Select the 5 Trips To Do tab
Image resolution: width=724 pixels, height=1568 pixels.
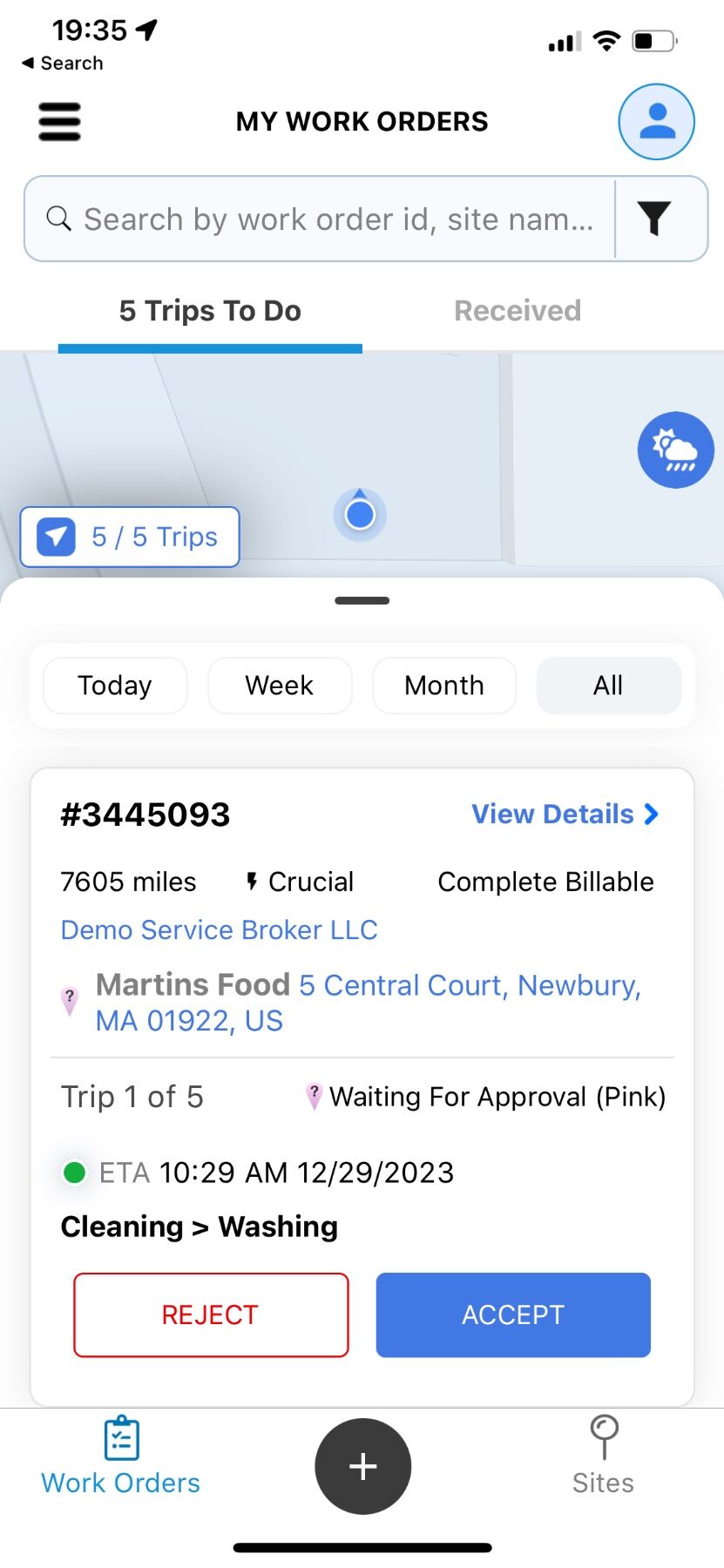210,311
